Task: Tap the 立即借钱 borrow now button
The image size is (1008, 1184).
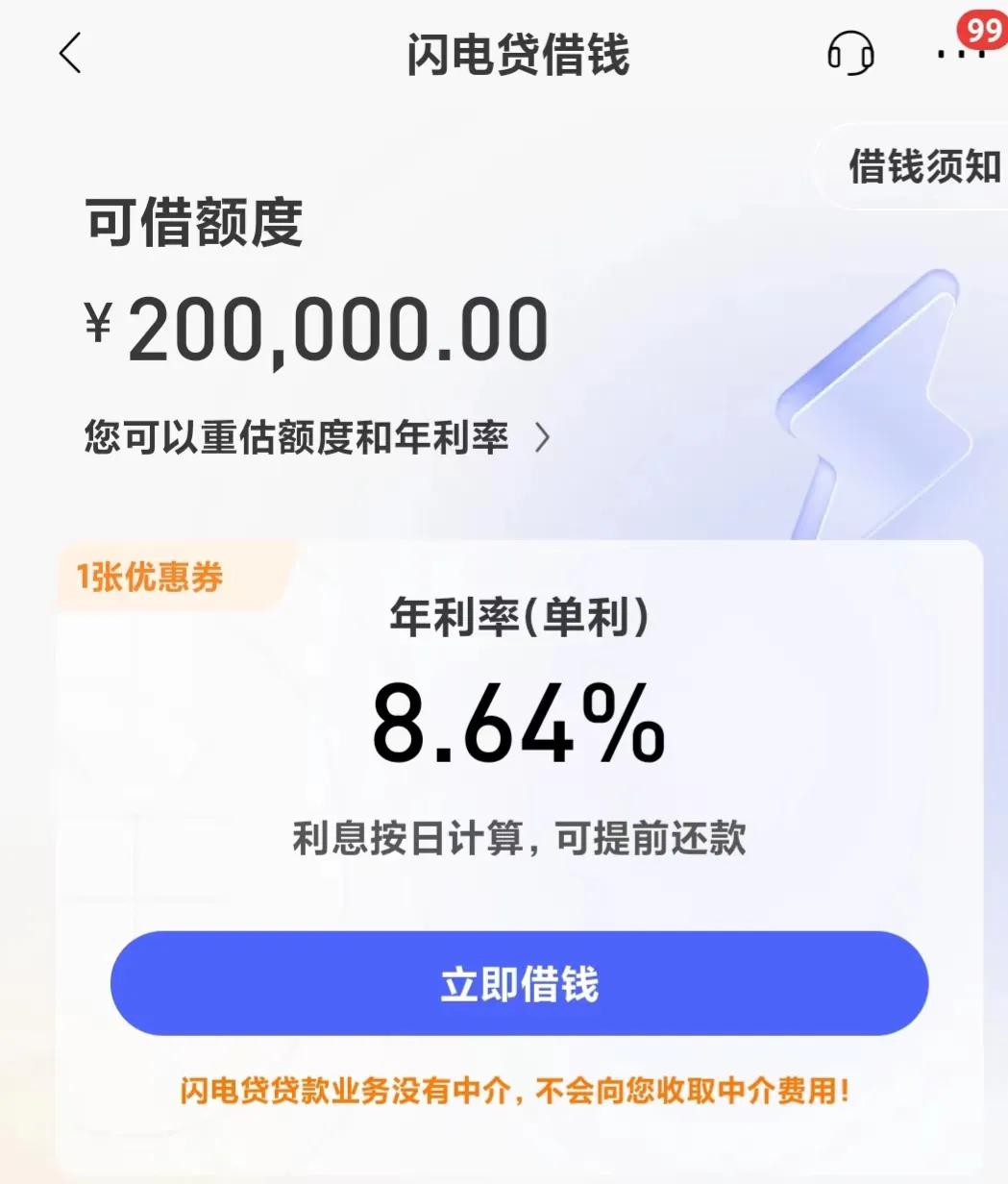Action: pyautogui.click(x=519, y=983)
